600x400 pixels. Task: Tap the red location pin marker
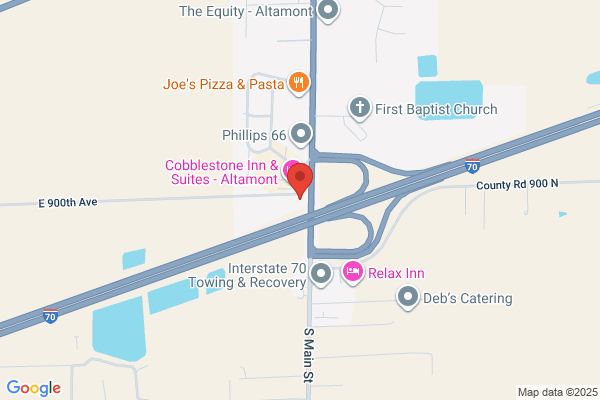pos(300,178)
